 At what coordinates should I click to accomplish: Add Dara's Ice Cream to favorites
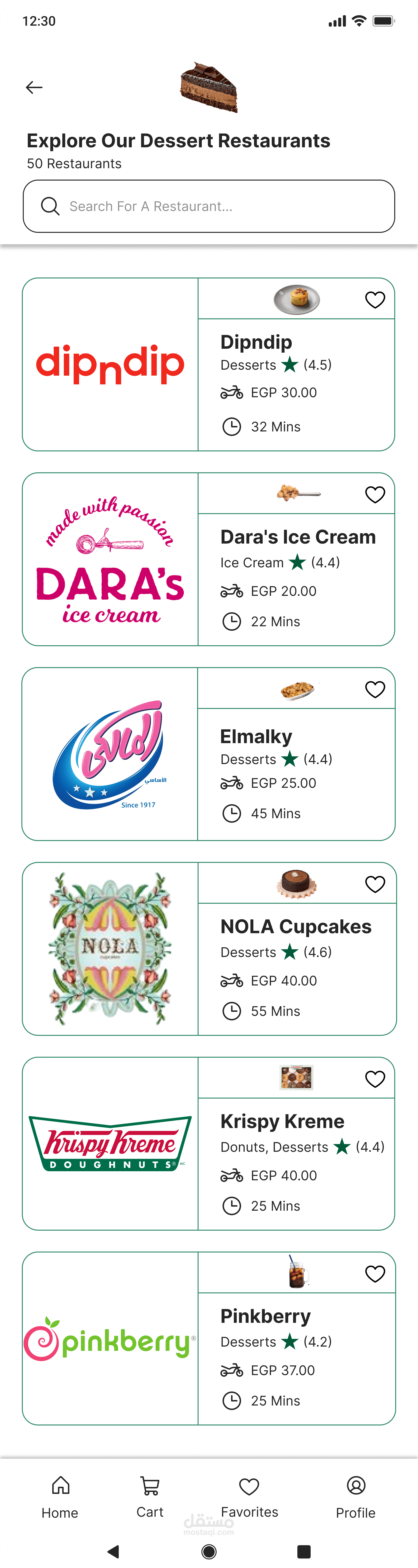click(375, 494)
